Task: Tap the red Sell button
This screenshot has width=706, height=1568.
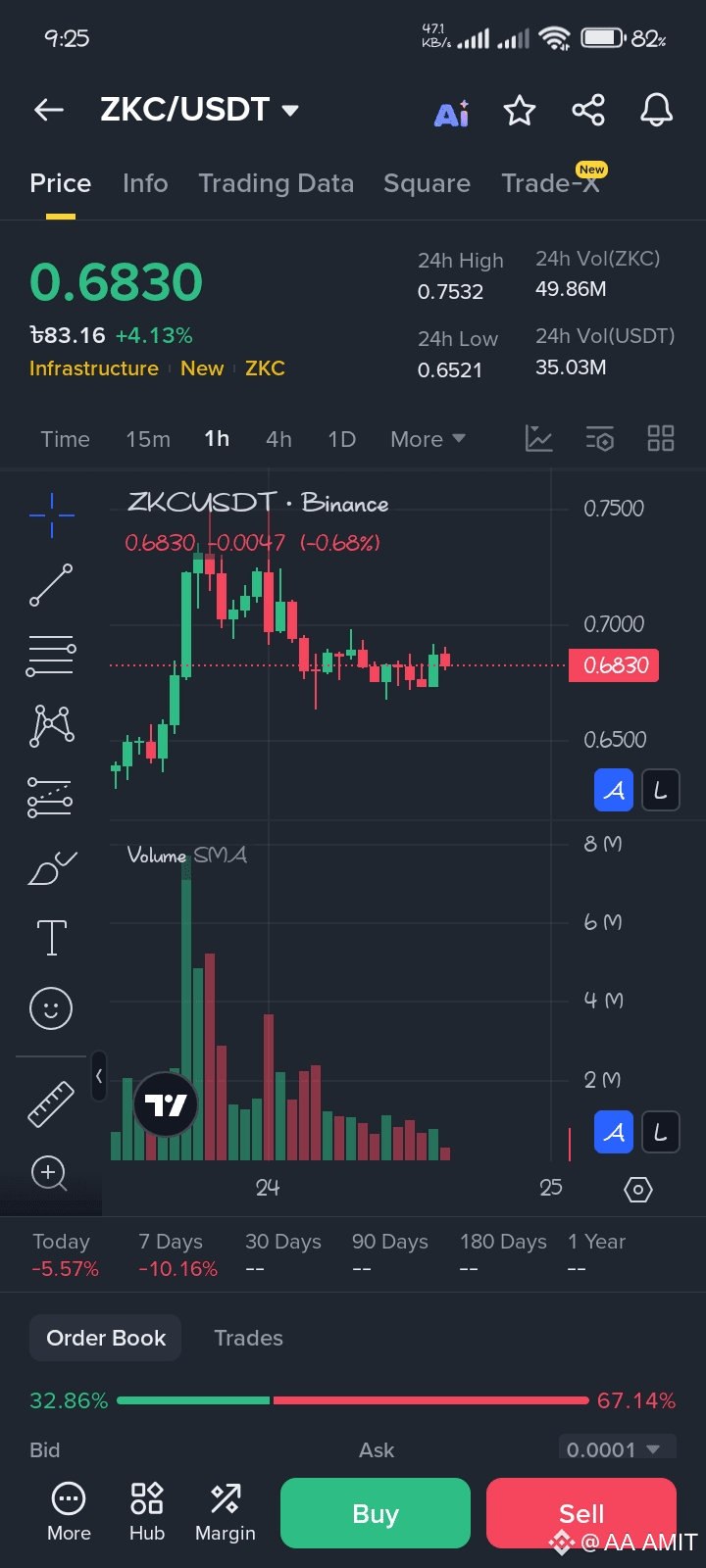Action: 581,1513
